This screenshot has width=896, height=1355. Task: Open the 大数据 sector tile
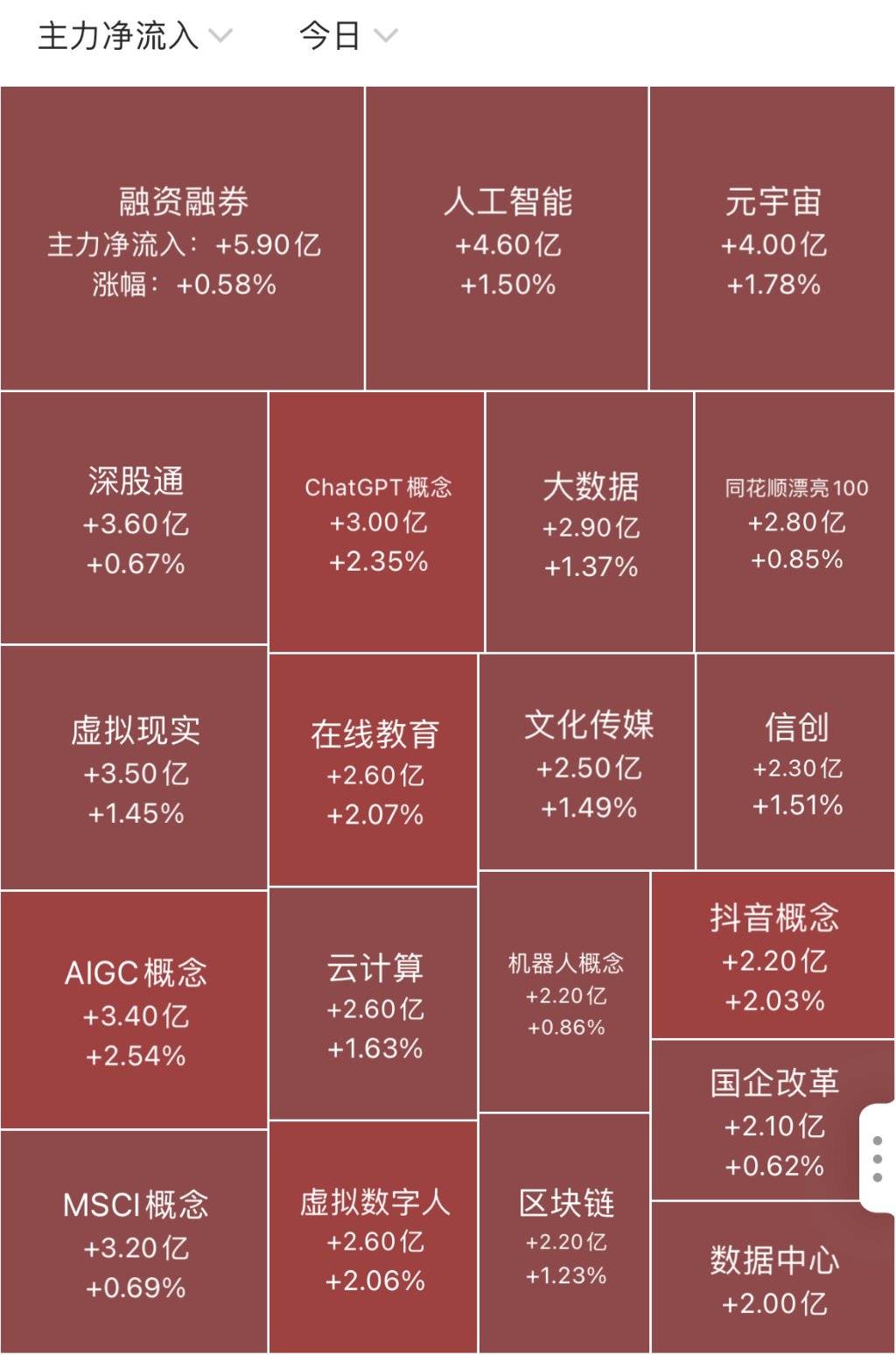click(590, 522)
